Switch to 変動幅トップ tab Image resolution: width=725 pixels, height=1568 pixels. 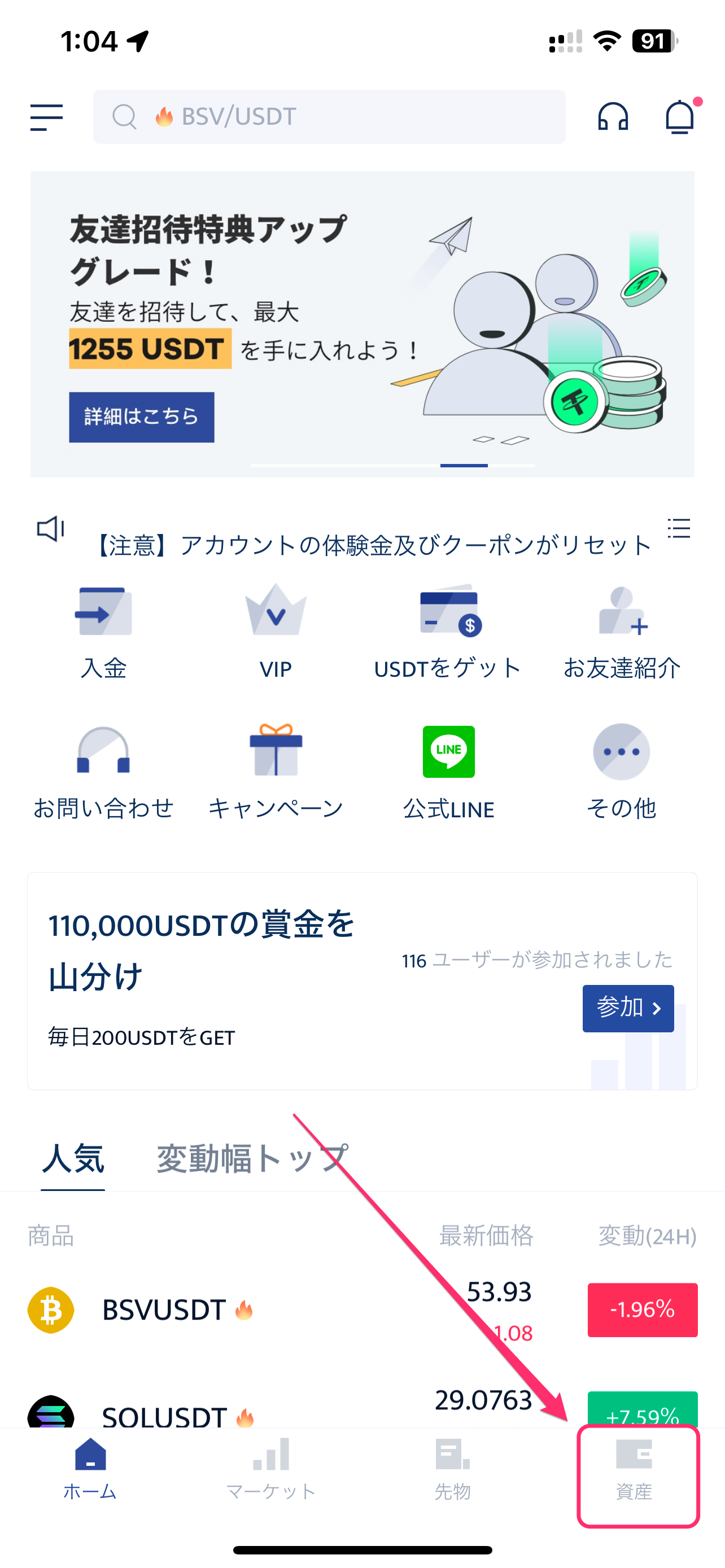coord(252,1158)
